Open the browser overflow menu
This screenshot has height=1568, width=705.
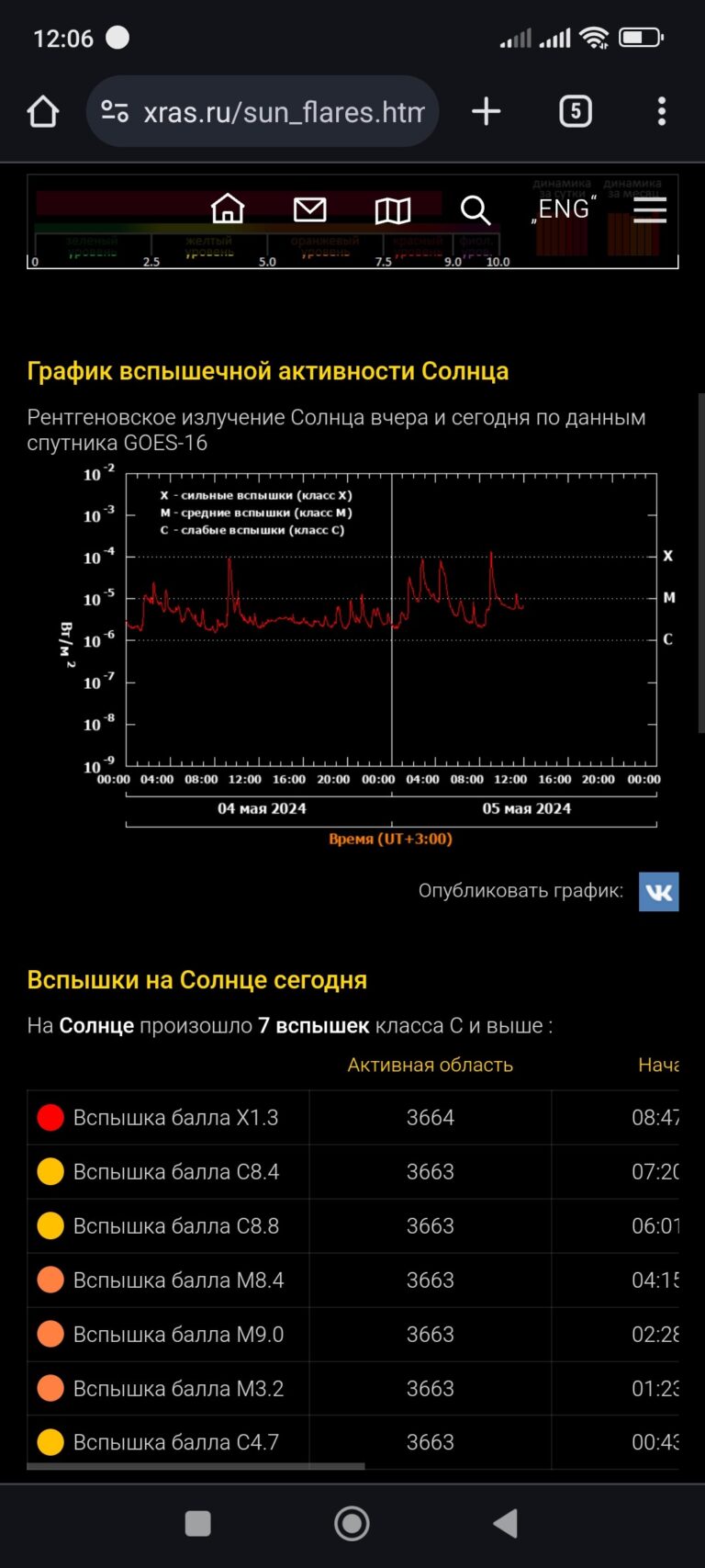click(662, 112)
